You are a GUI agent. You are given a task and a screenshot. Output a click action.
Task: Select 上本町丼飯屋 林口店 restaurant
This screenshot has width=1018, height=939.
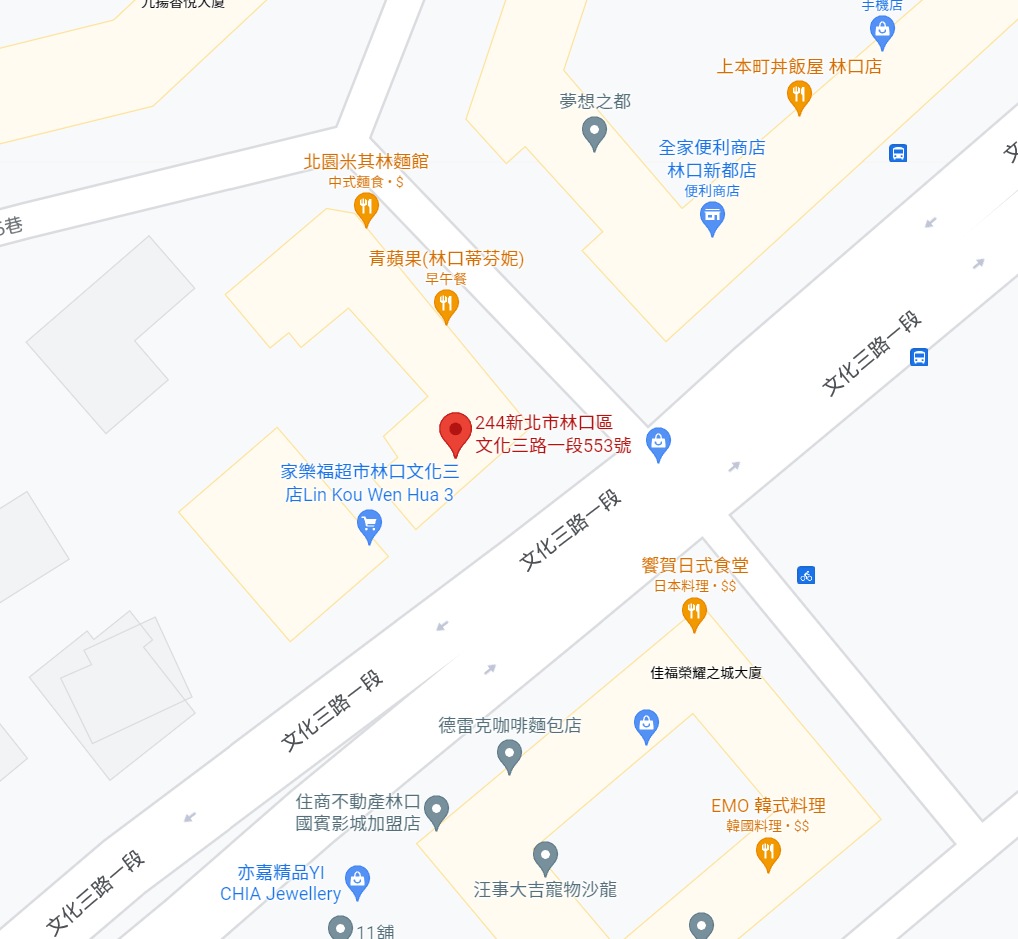(x=798, y=96)
